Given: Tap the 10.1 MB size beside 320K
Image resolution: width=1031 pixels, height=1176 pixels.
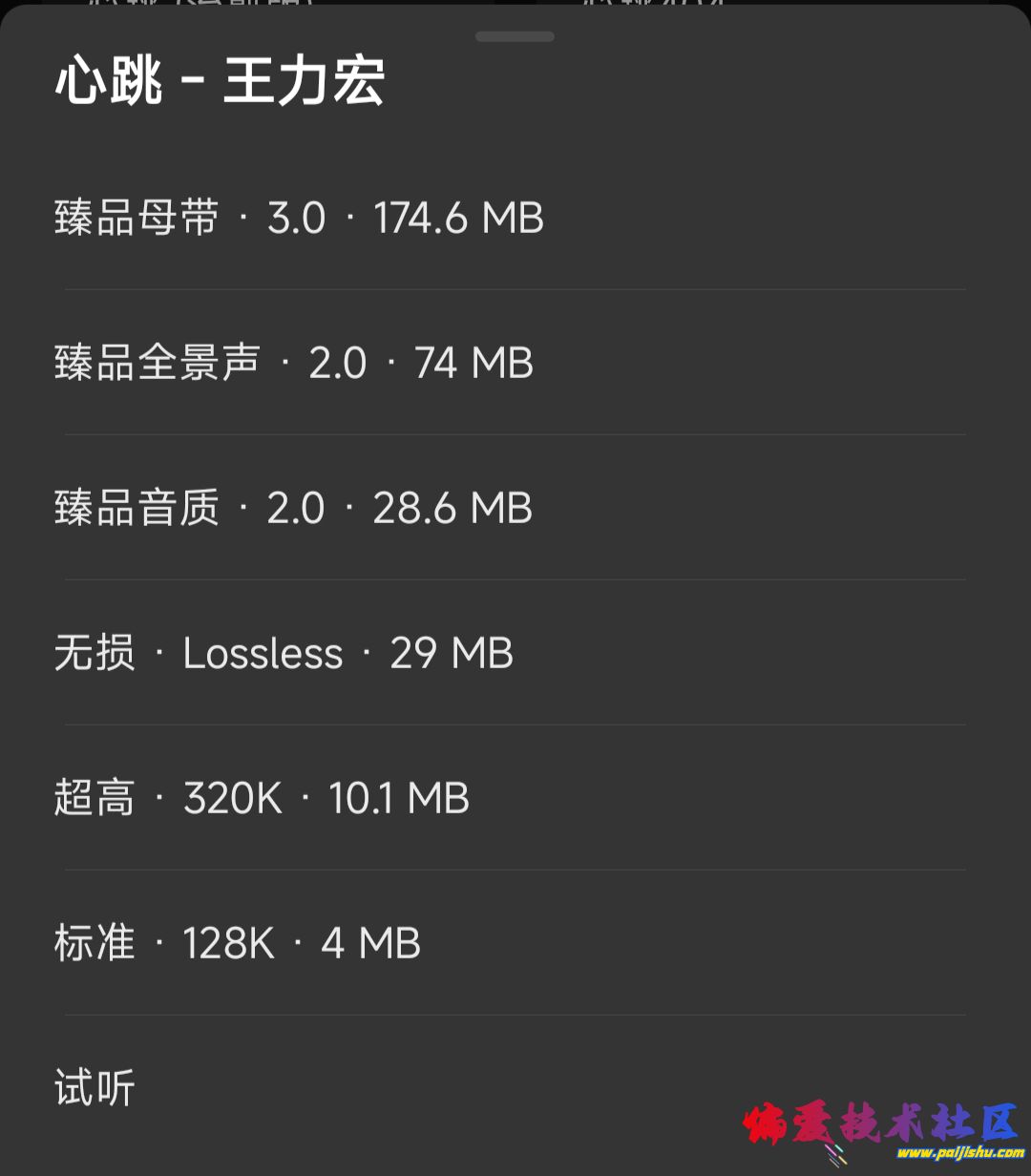Looking at the screenshot, I should (397, 798).
